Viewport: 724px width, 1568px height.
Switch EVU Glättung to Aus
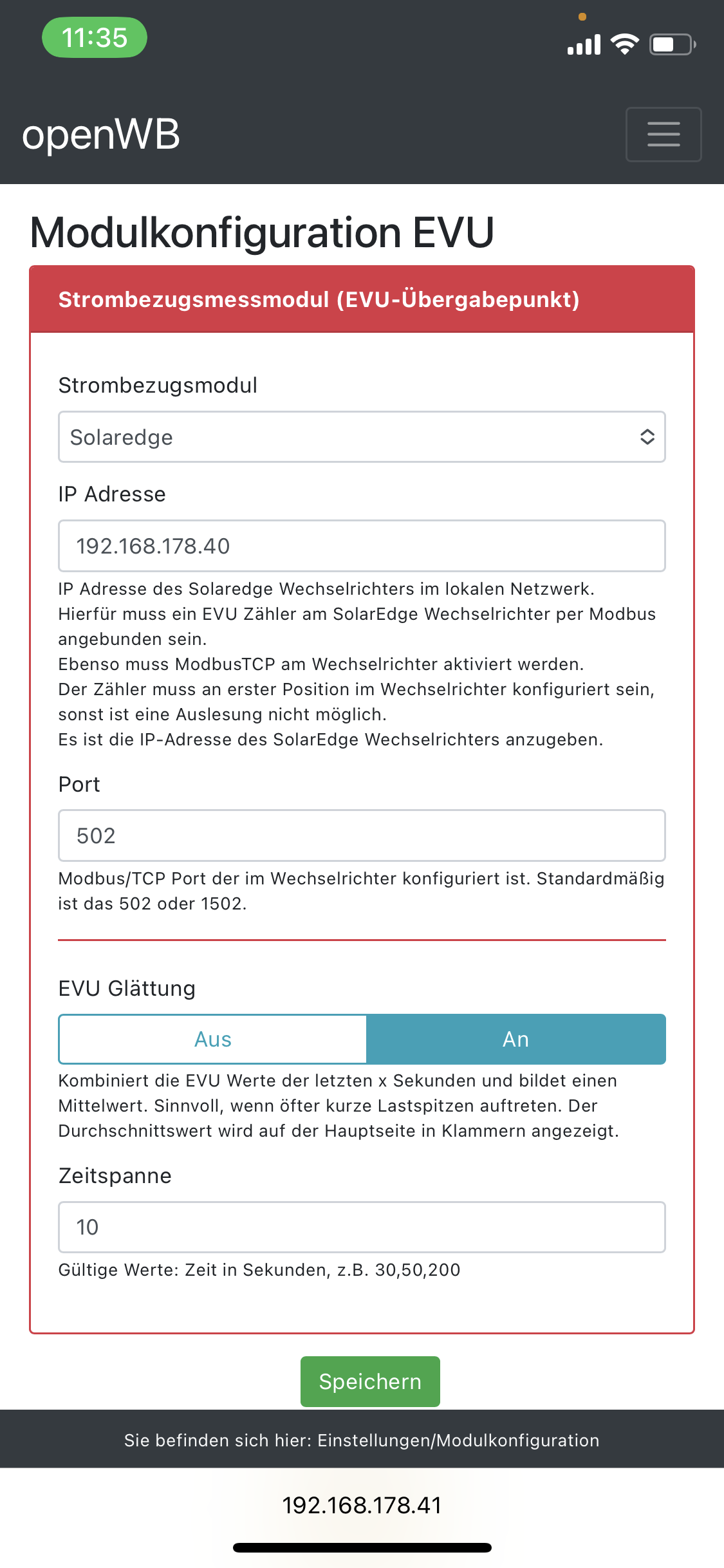[213, 1039]
